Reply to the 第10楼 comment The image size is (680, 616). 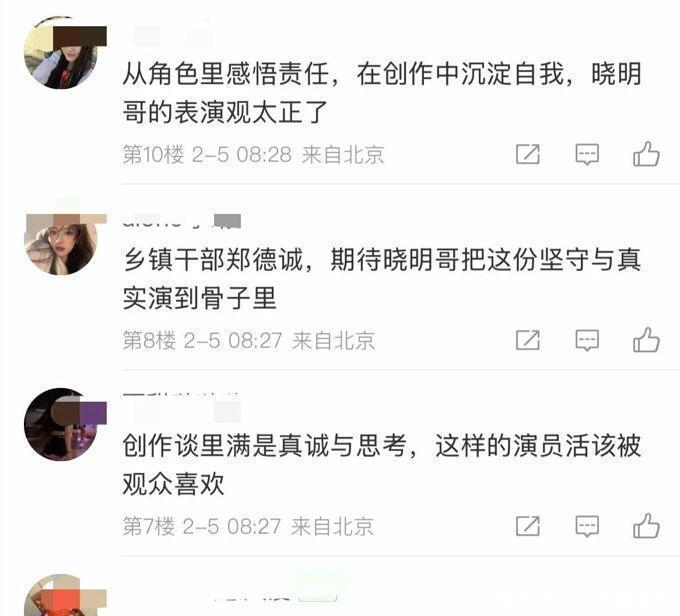pyautogui.click(x=587, y=154)
